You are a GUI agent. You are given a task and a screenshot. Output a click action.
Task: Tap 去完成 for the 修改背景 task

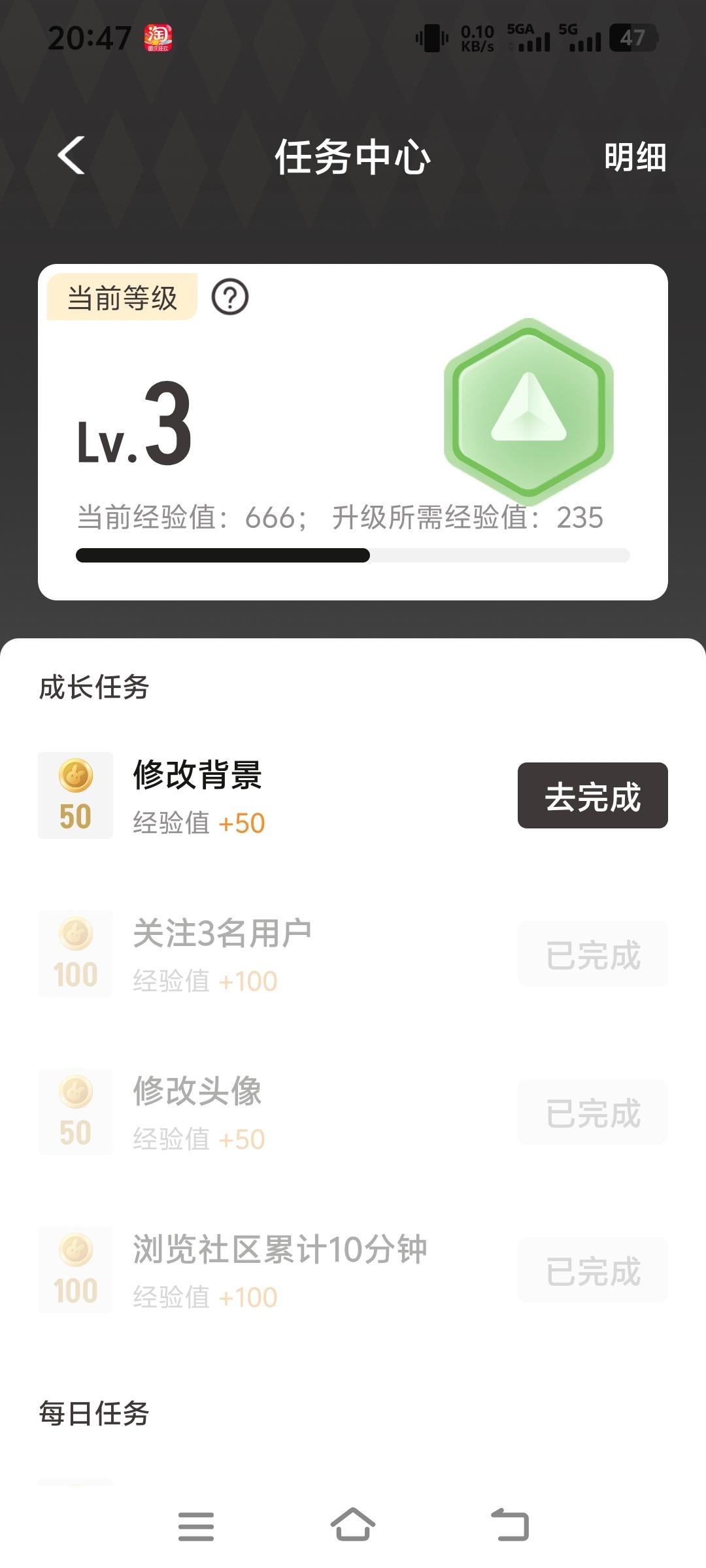point(592,795)
